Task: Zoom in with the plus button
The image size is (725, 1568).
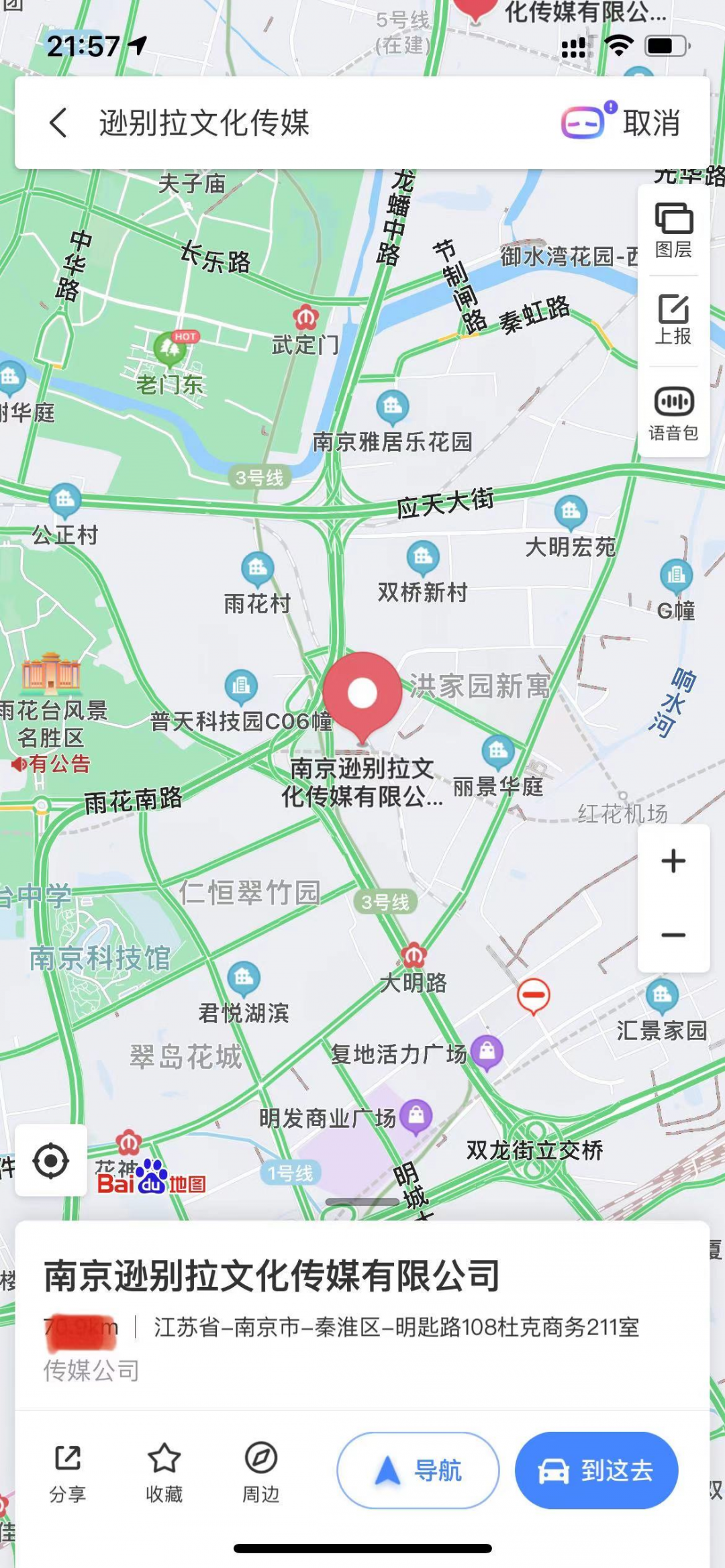Action: [x=673, y=861]
